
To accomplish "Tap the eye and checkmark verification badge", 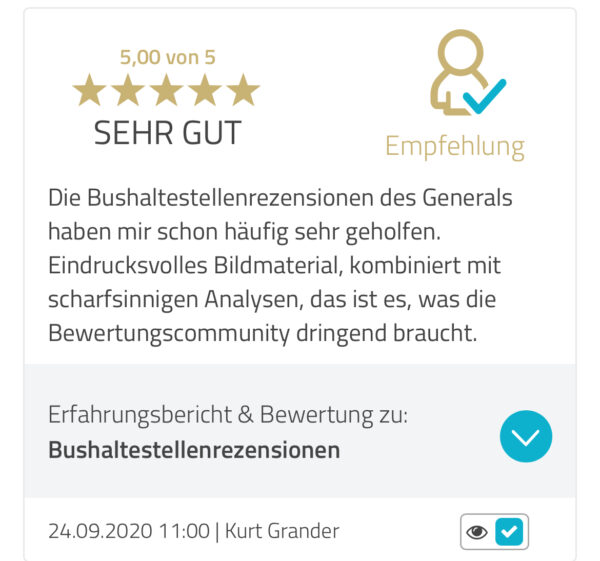I will 494,531.
